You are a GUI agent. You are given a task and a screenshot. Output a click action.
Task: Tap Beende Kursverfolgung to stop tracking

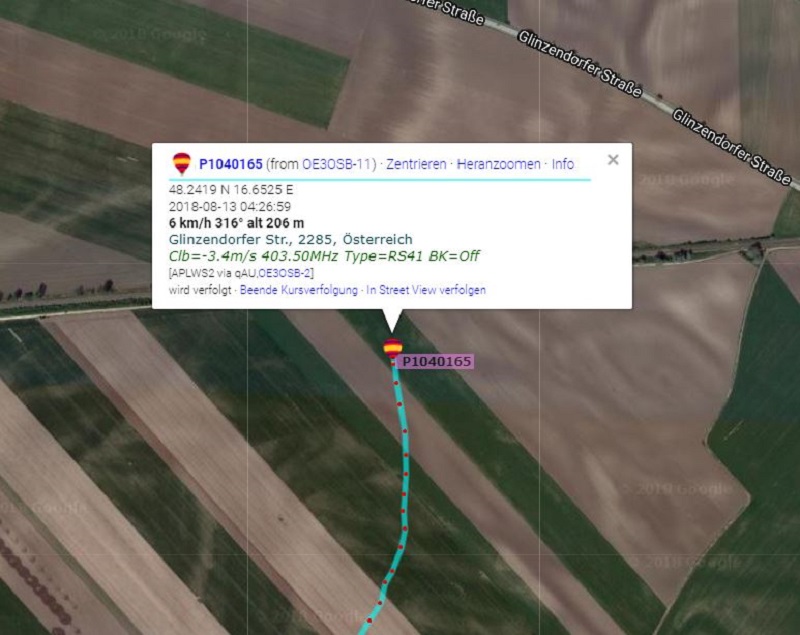point(298,290)
